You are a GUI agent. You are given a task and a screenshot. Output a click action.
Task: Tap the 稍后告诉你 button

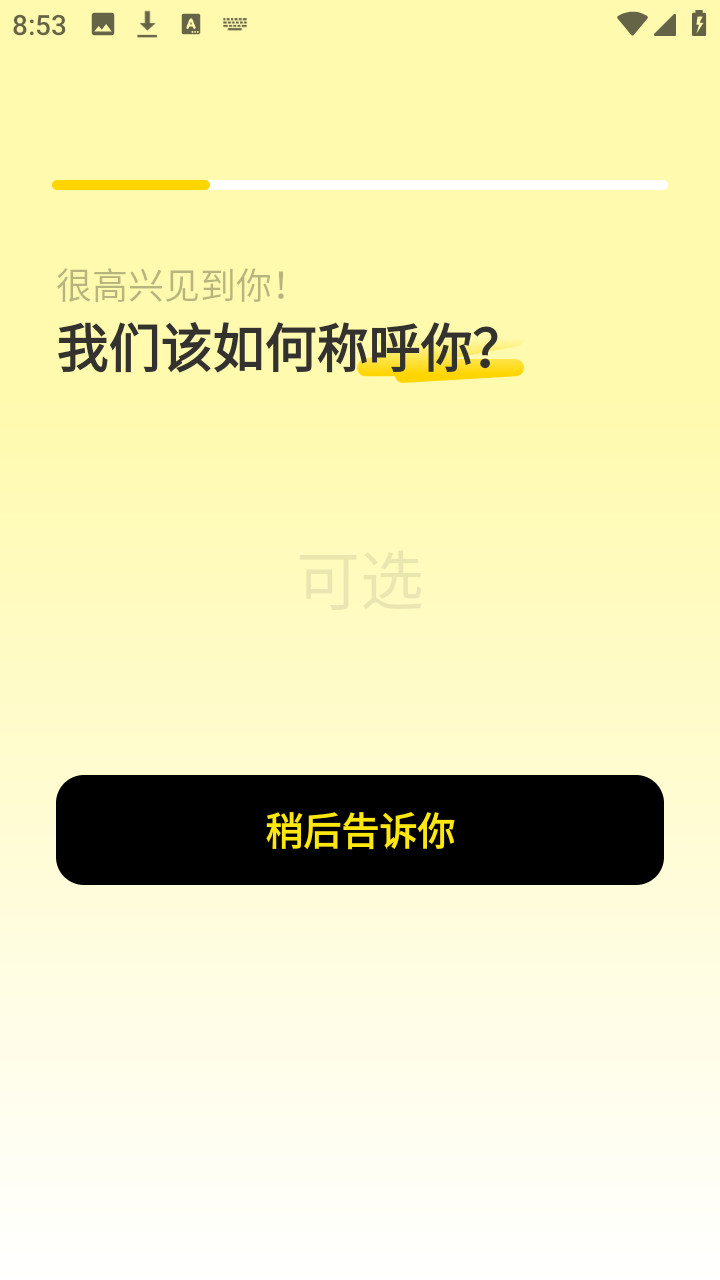[360, 830]
